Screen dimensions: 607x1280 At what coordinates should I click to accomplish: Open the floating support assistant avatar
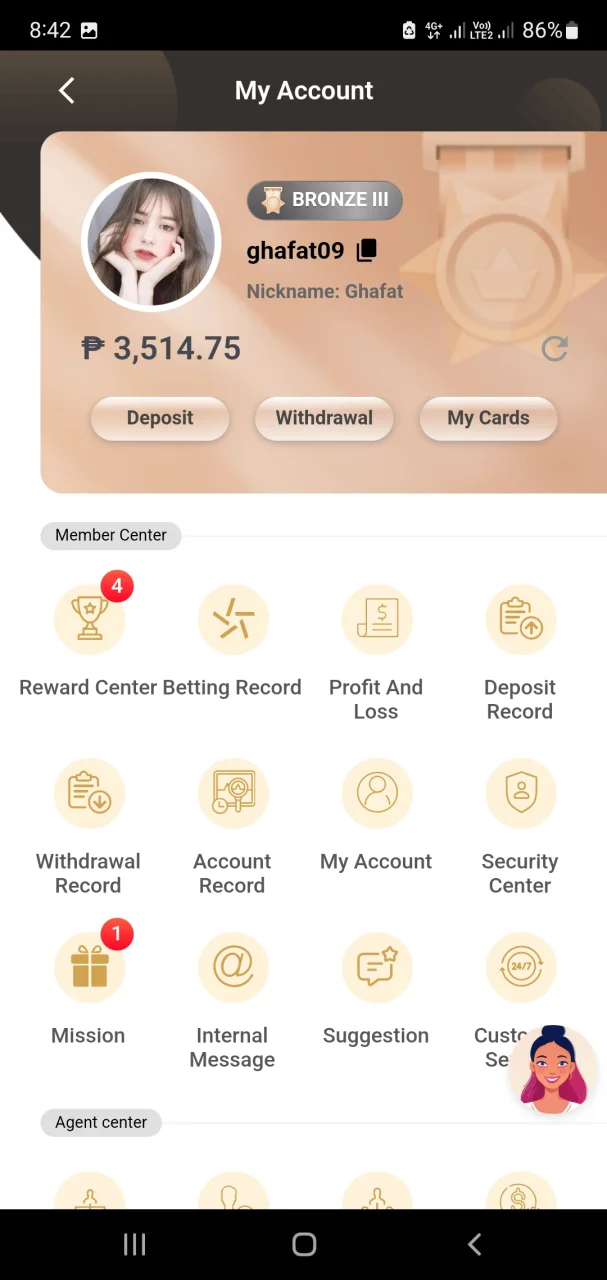tap(553, 1070)
